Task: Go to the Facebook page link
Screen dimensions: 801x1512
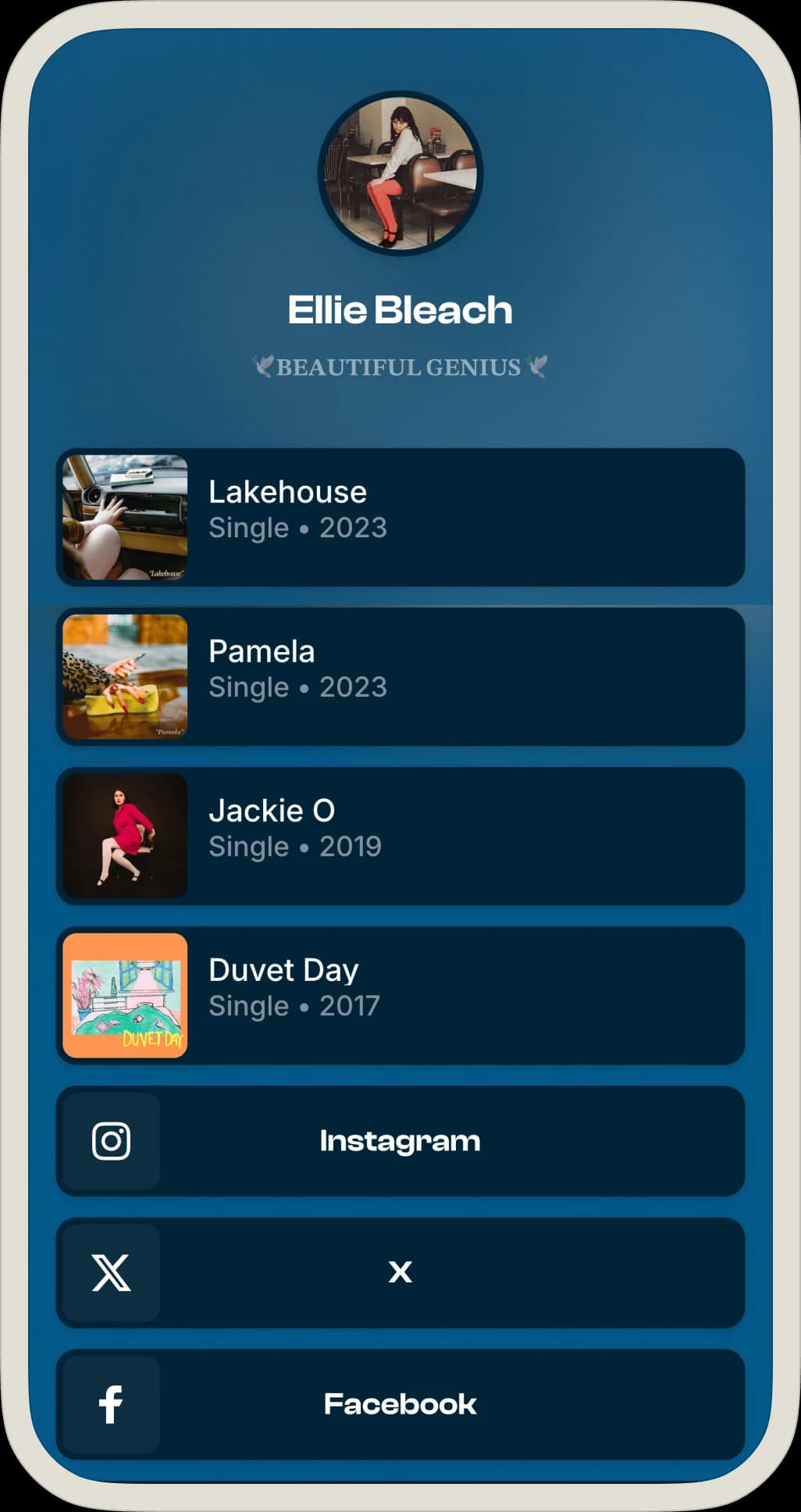Action: coord(400,1404)
